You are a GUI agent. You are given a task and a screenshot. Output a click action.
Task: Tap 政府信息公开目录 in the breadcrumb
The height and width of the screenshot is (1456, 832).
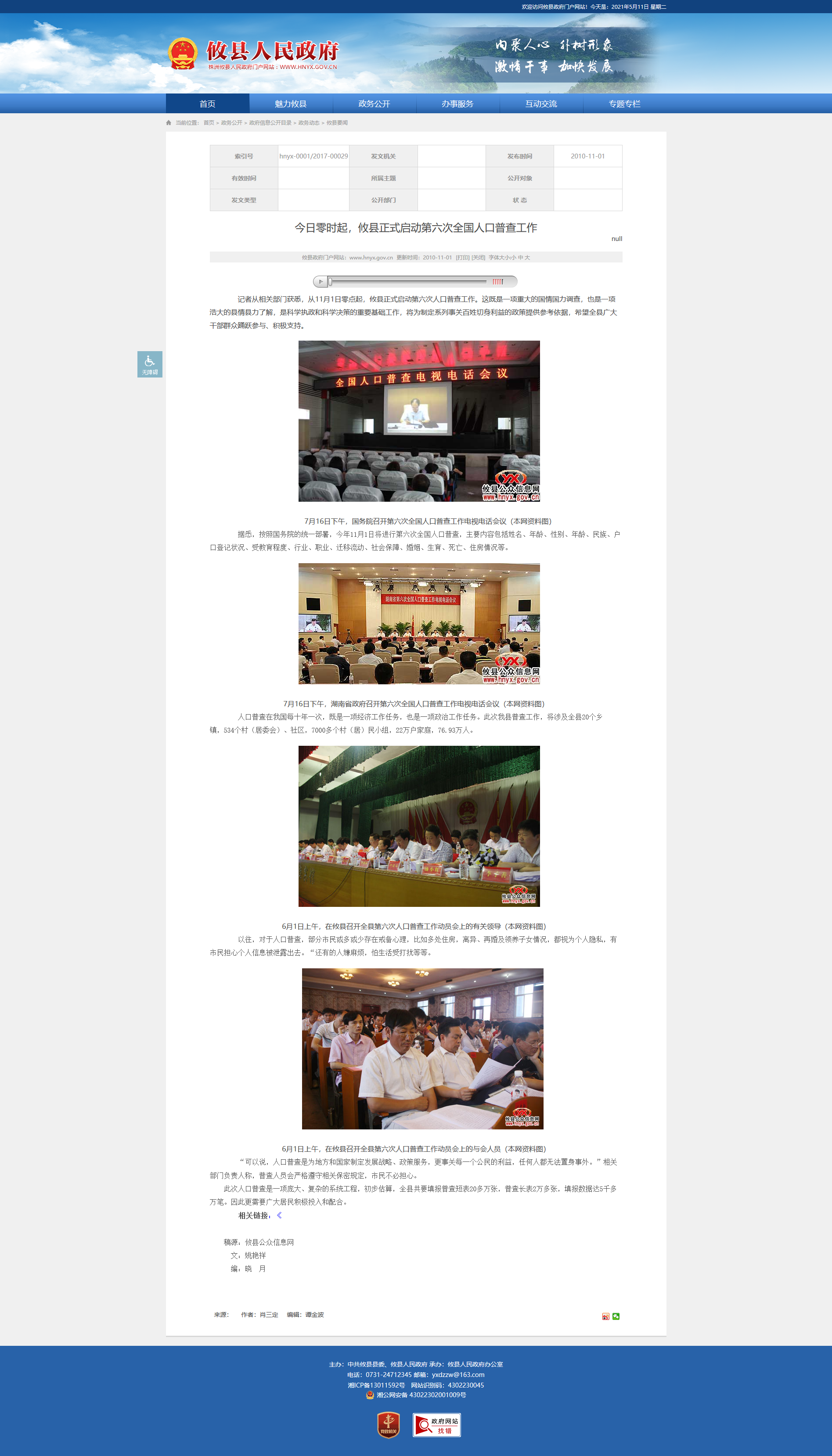[270, 123]
